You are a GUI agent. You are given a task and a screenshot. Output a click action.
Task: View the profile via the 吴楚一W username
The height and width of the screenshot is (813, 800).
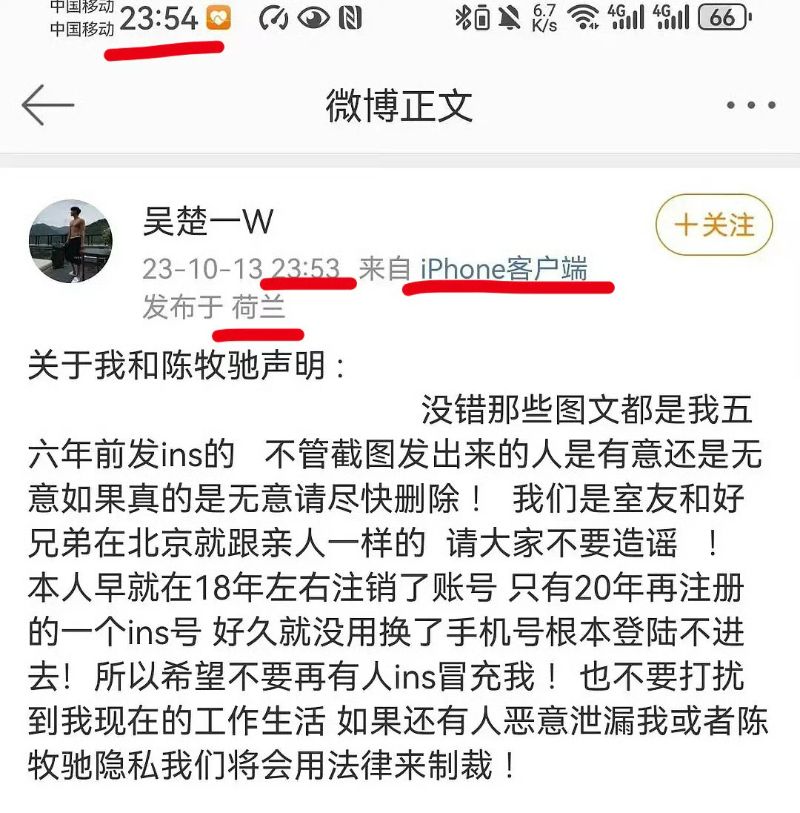(x=208, y=221)
